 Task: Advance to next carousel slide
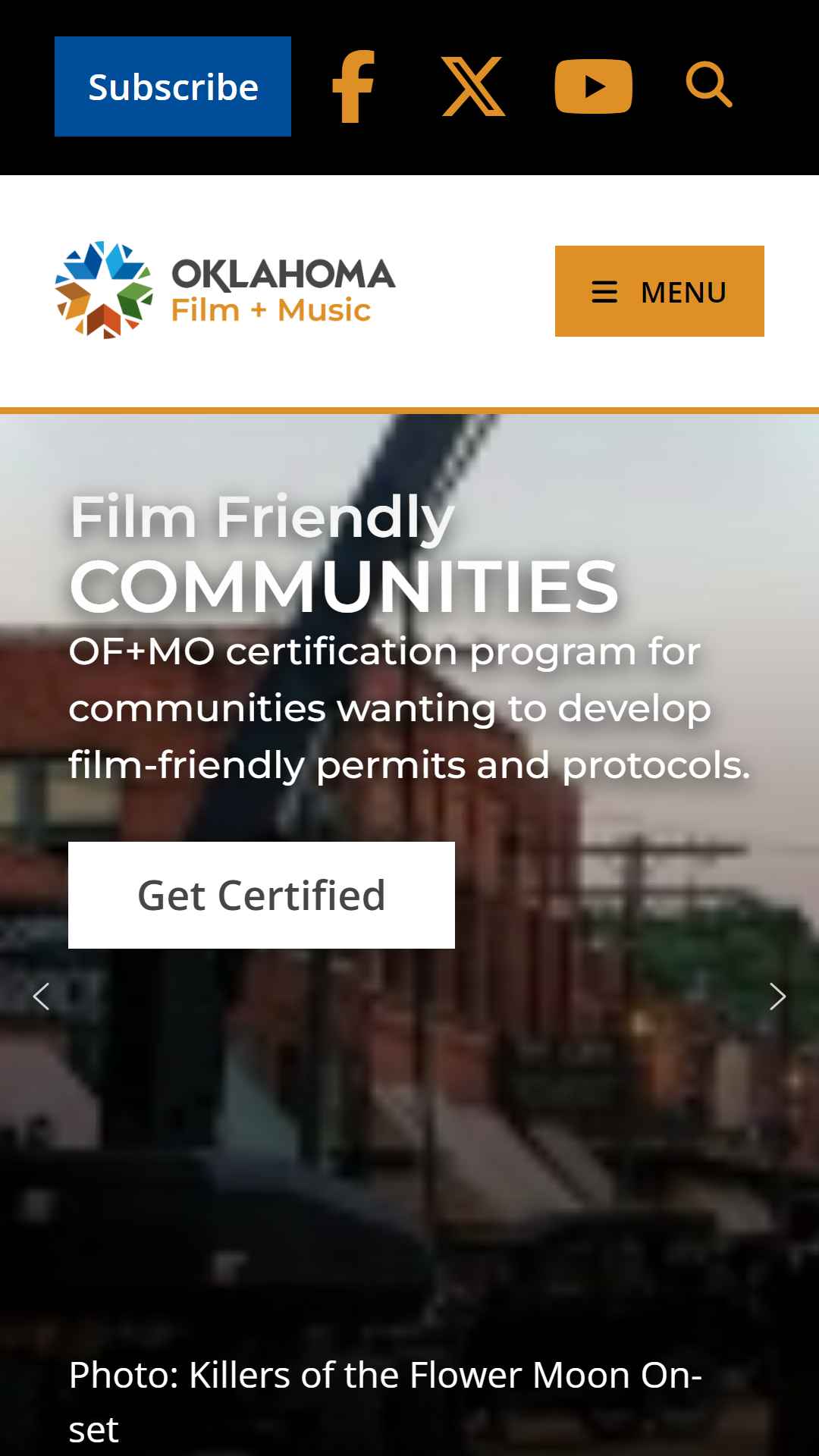pos(777,996)
